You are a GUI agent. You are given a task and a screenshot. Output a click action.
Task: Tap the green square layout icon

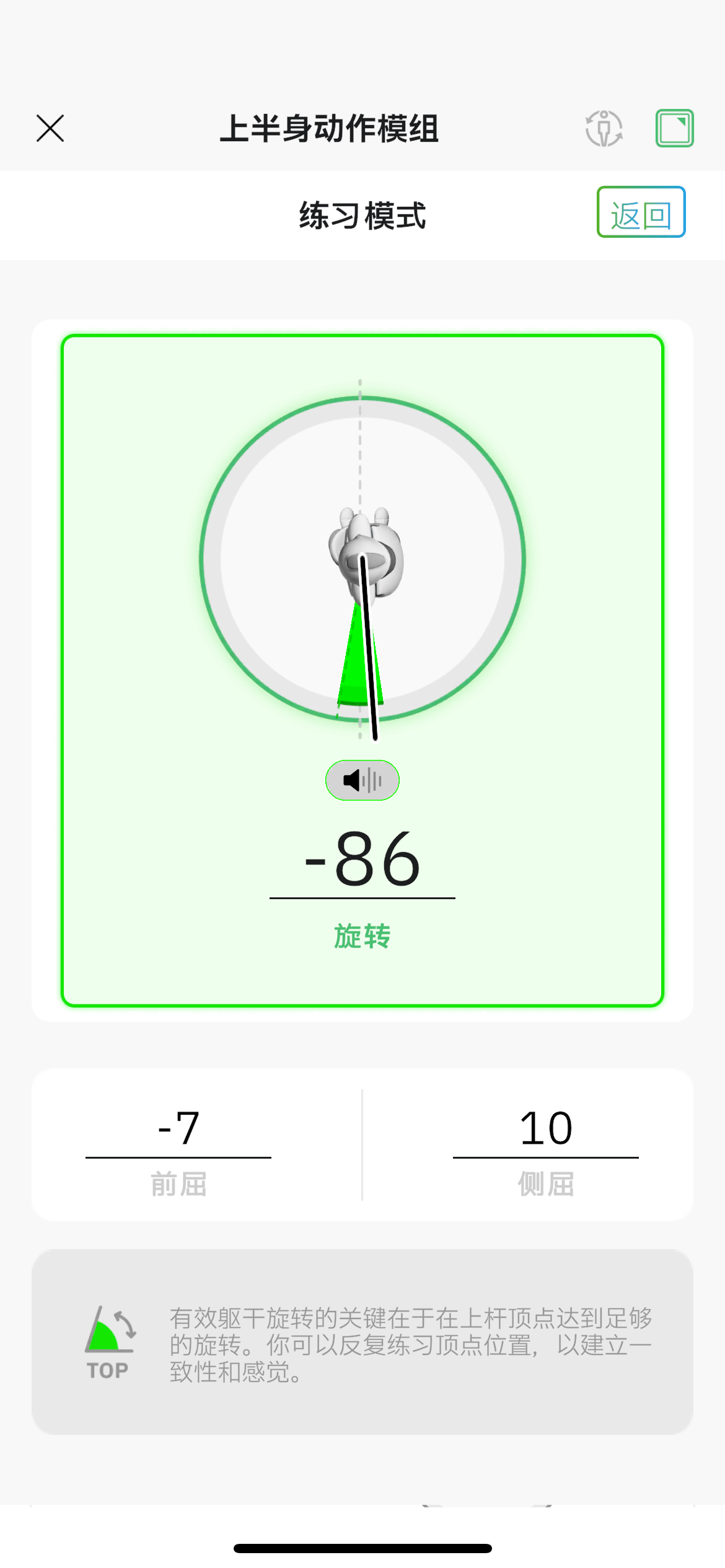point(674,128)
